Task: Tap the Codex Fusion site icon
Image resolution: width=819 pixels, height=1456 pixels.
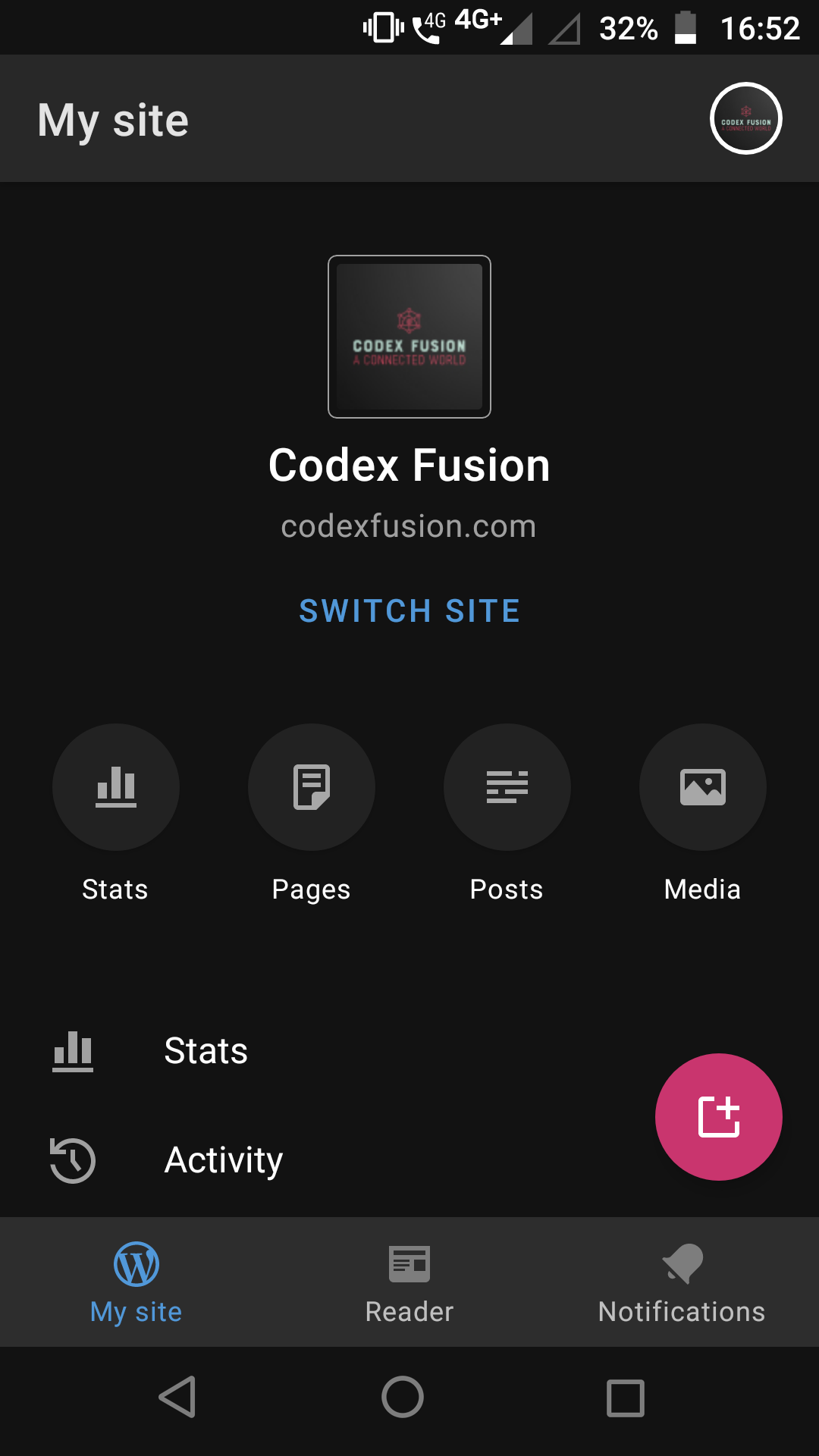Action: [409, 337]
